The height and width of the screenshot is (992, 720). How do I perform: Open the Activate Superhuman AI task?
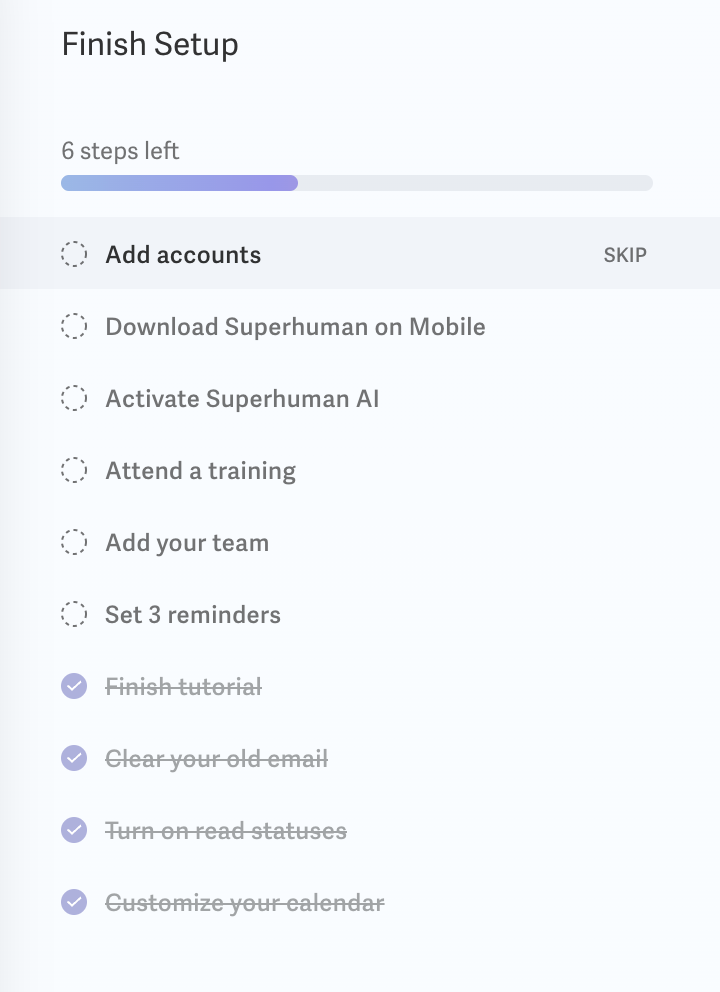(244, 398)
